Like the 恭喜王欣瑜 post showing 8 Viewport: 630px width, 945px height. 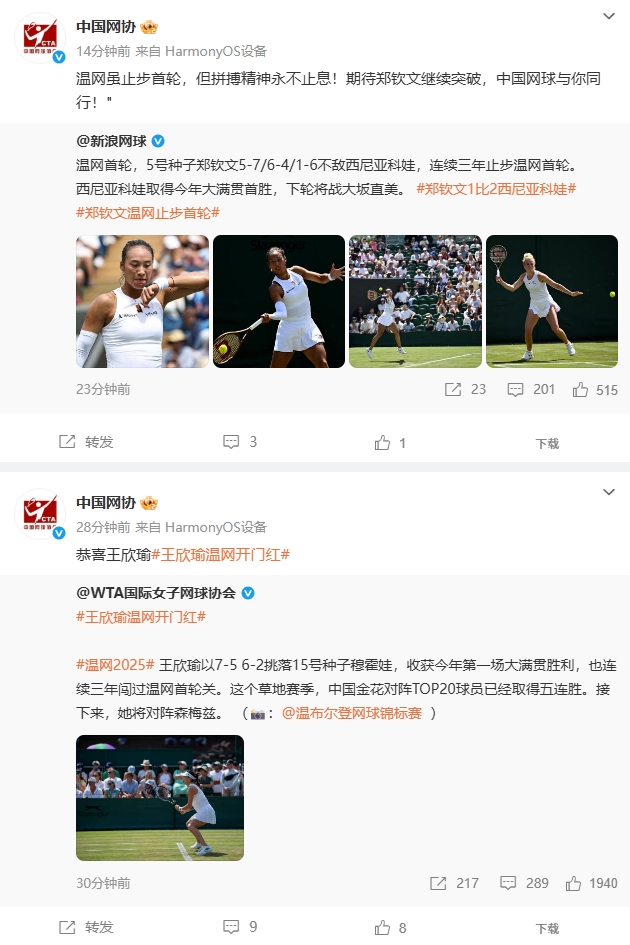coord(390,927)
